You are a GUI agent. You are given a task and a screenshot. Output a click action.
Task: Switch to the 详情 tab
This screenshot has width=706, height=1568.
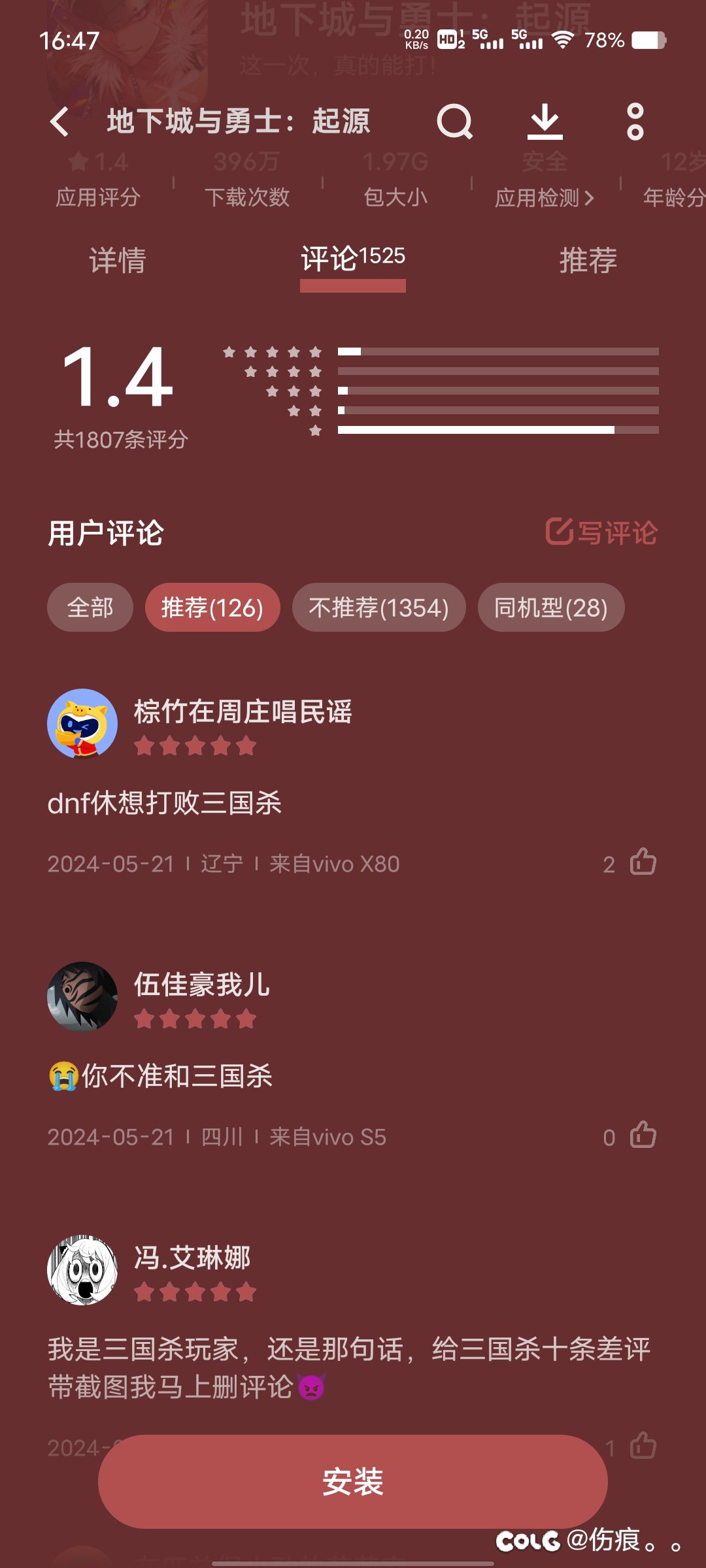pyautogui.click(x=118, y=261)
